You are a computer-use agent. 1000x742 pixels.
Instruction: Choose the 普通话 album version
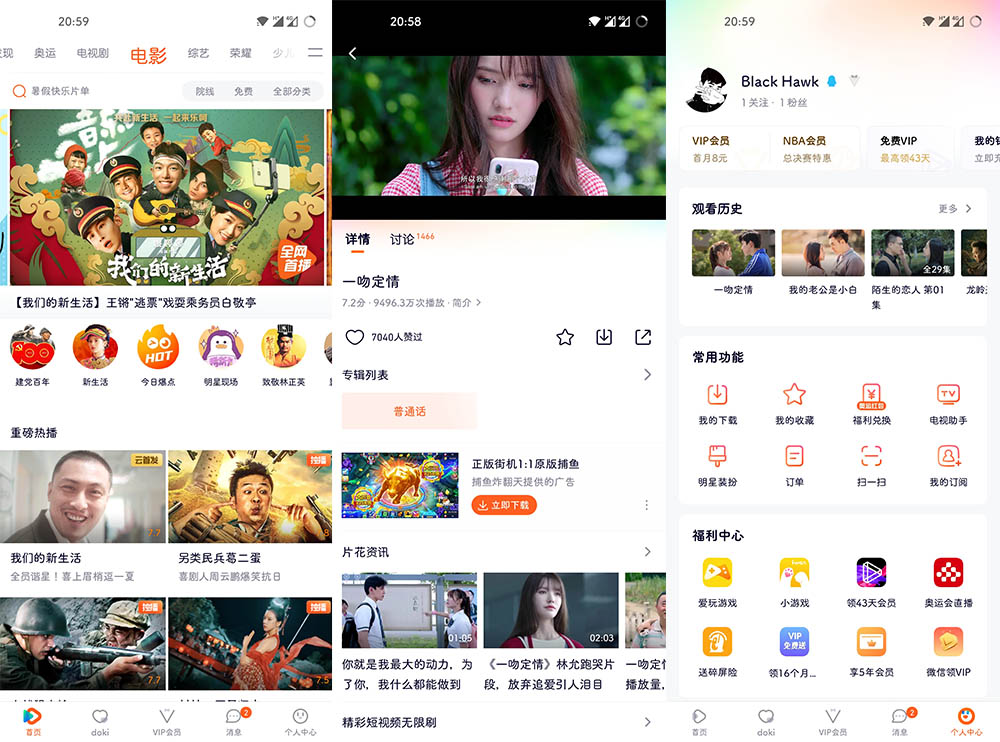coord(409,411)
